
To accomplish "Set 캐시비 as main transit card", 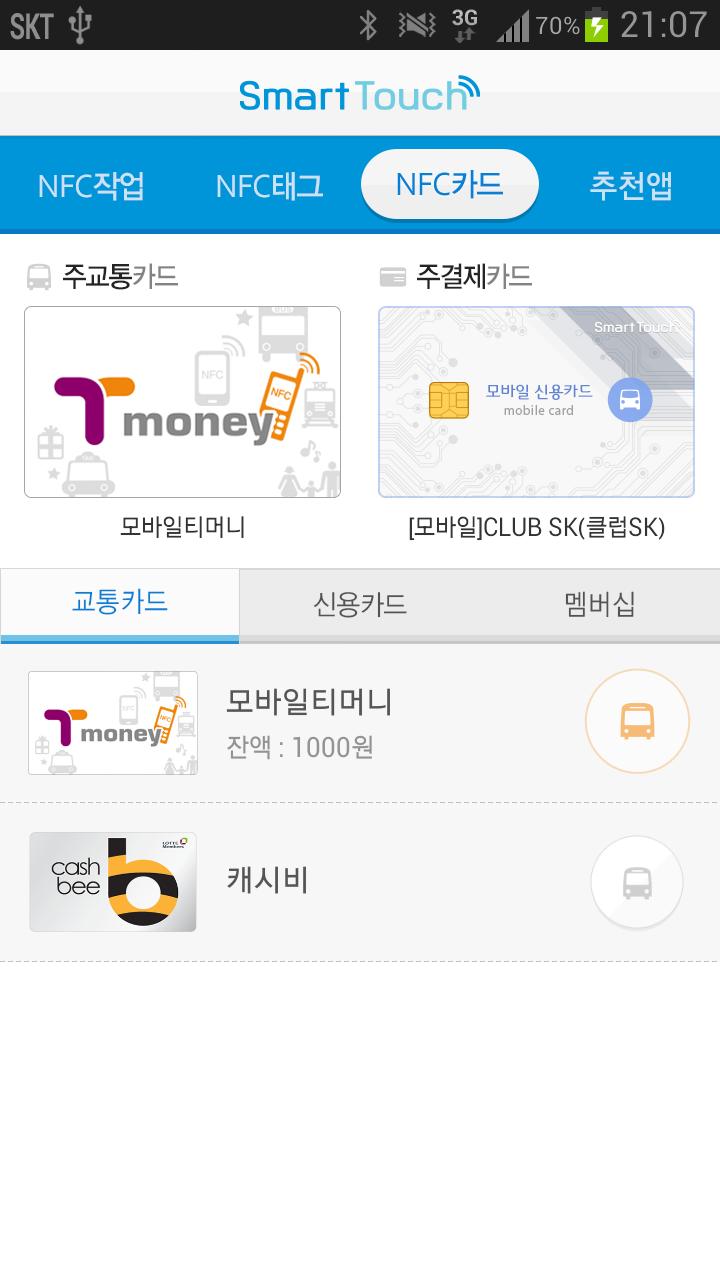I will (x=637, y=883).
